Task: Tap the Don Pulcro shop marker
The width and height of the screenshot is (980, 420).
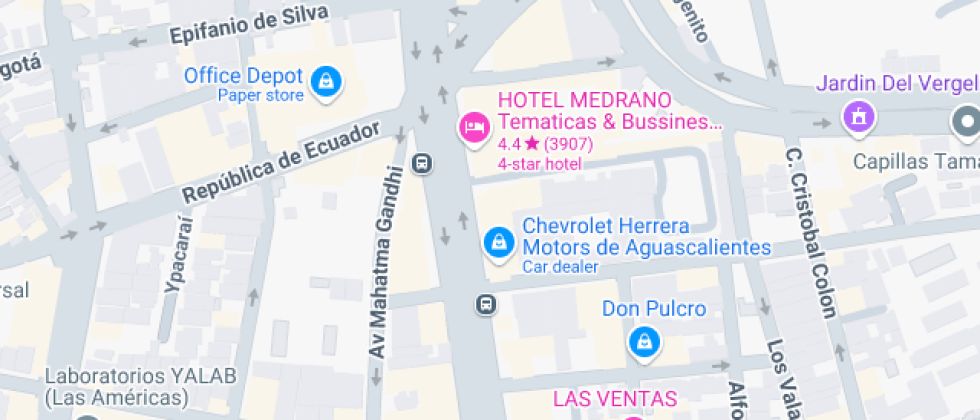Action: (645, 342)
